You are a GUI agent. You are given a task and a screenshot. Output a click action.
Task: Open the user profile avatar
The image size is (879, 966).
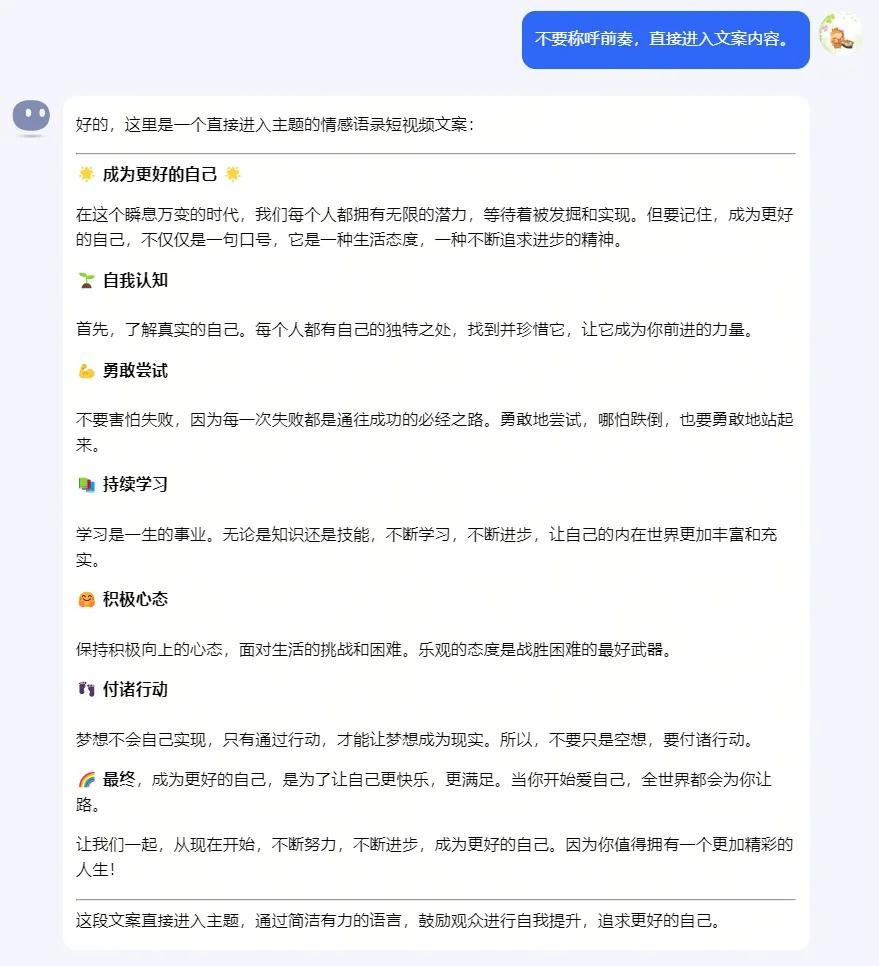pos(840,35)
